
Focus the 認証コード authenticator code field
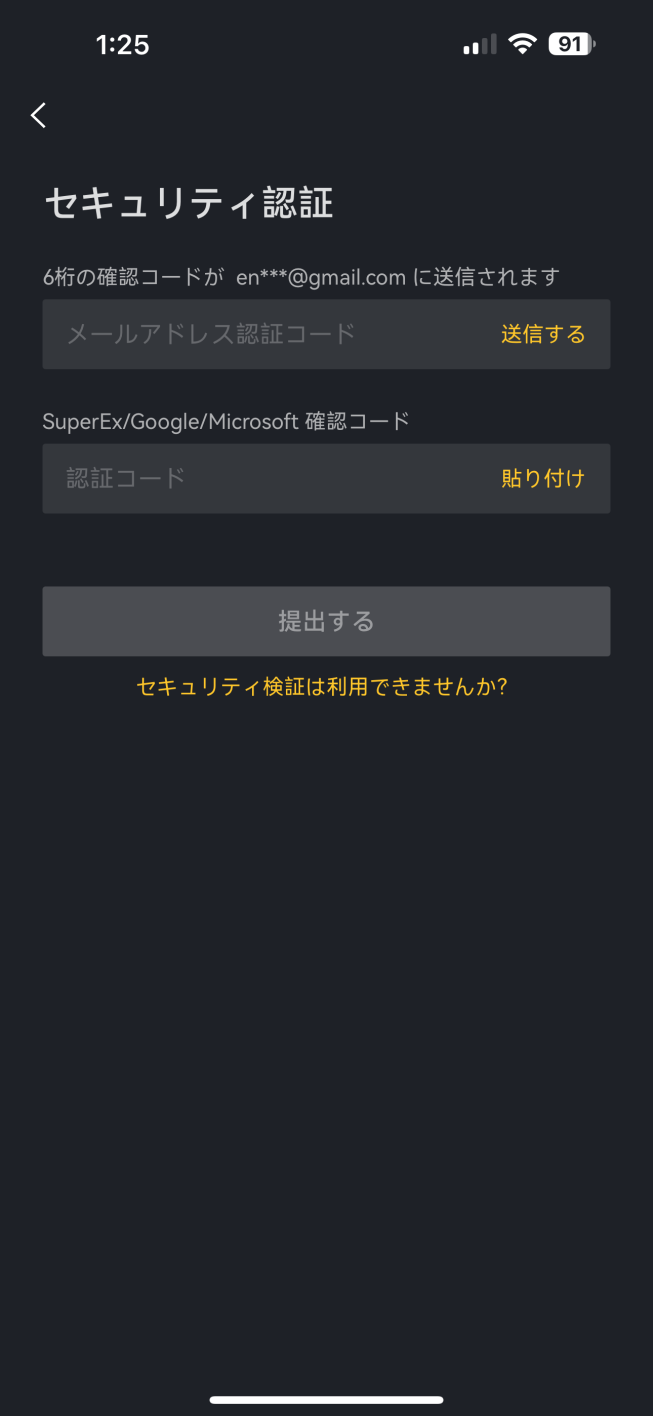point(326,478)
